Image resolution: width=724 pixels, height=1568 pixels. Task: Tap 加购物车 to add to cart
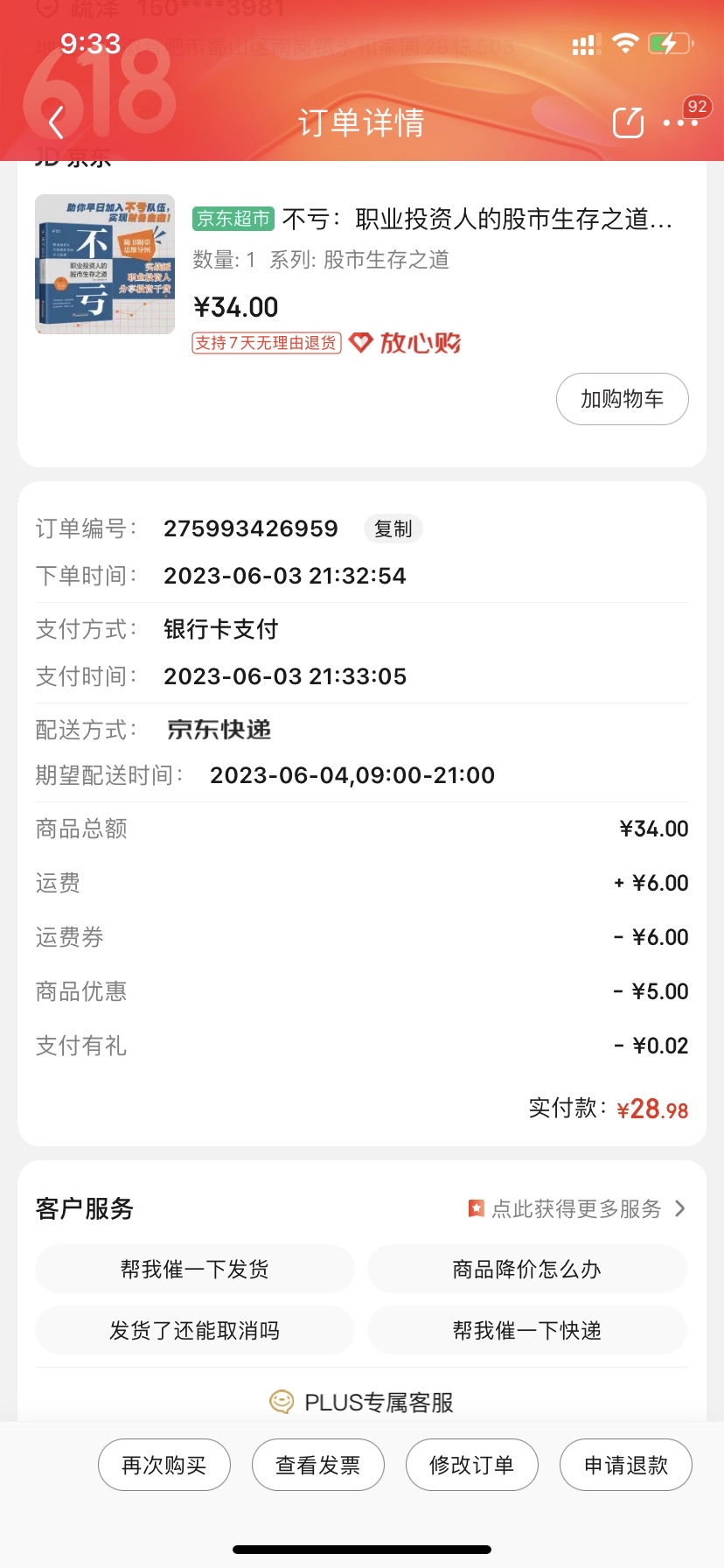(622, 399)
